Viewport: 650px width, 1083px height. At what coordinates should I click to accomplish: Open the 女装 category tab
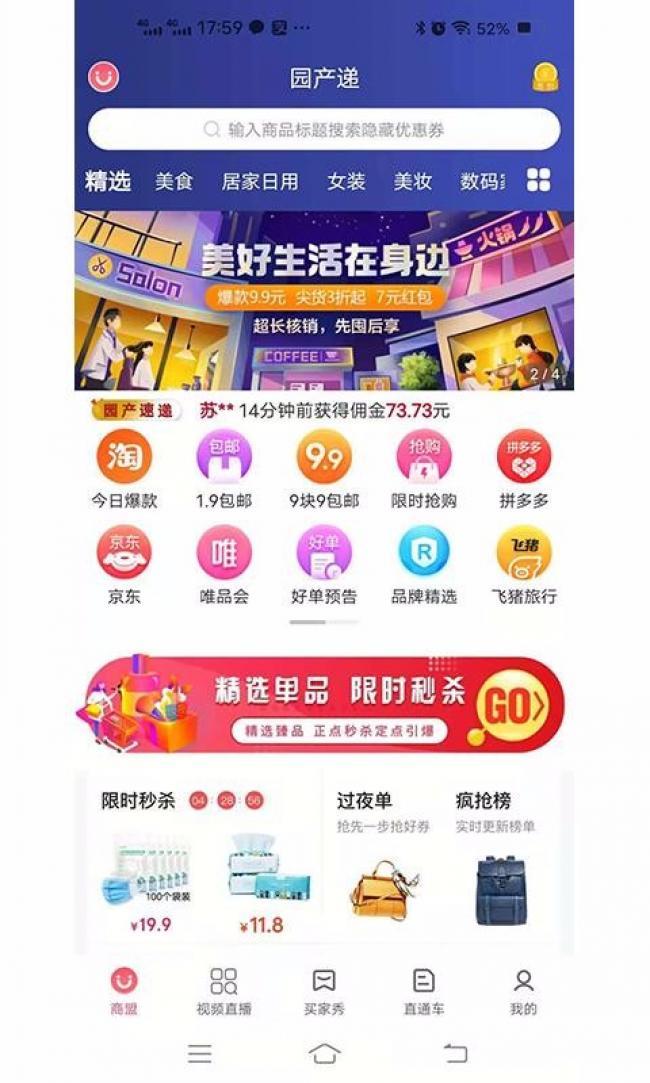tap(346, 182)
